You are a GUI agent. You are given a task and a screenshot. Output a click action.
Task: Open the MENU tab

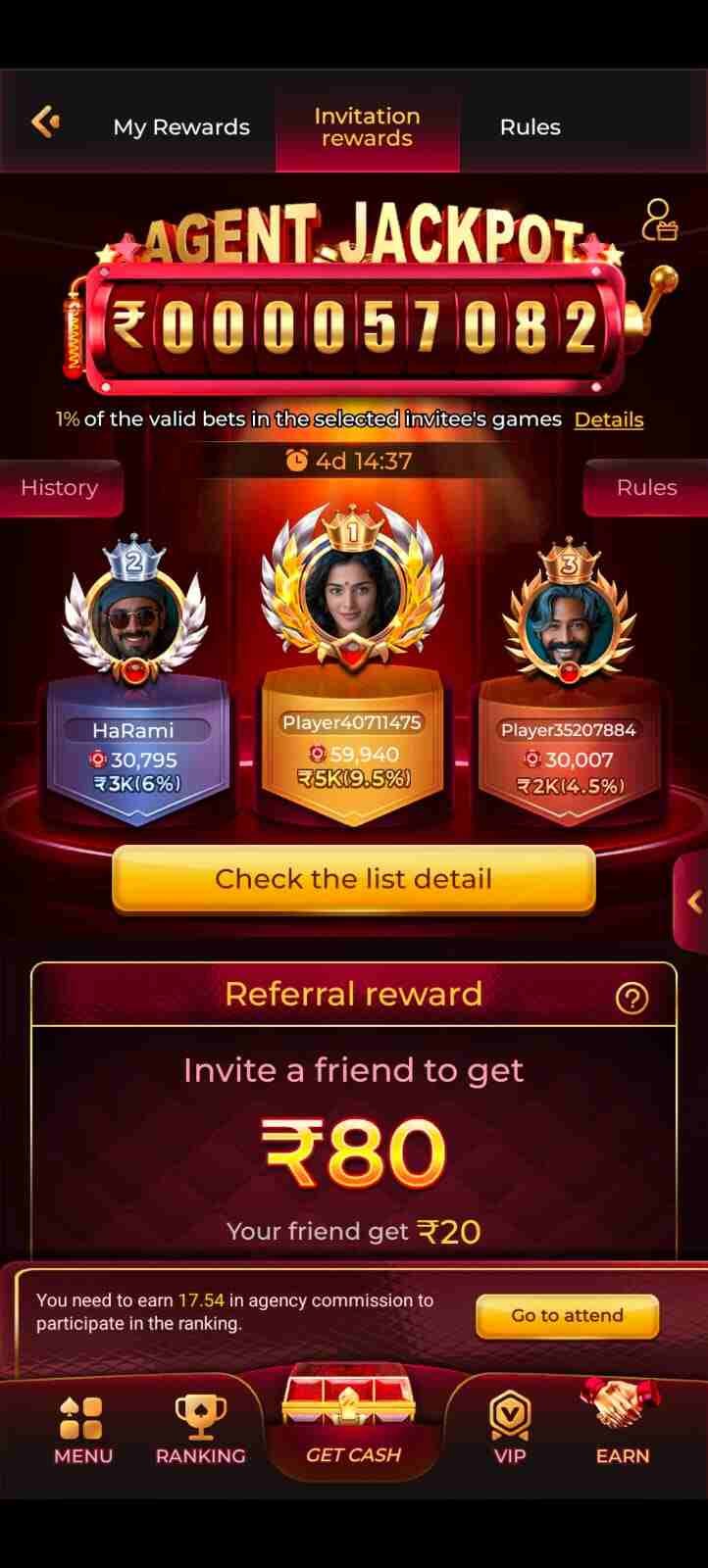click(x=82, y=1431)
